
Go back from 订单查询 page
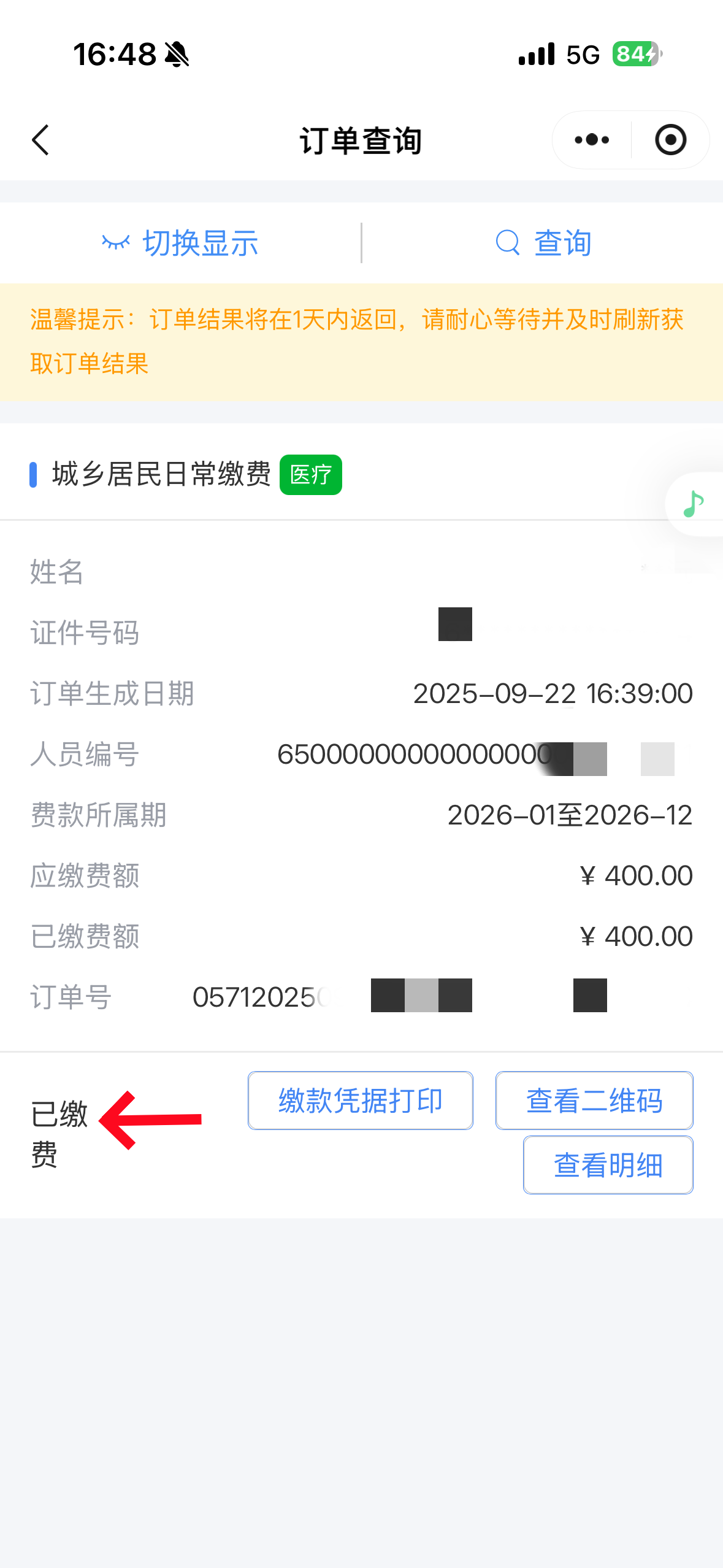coord(40,140)
